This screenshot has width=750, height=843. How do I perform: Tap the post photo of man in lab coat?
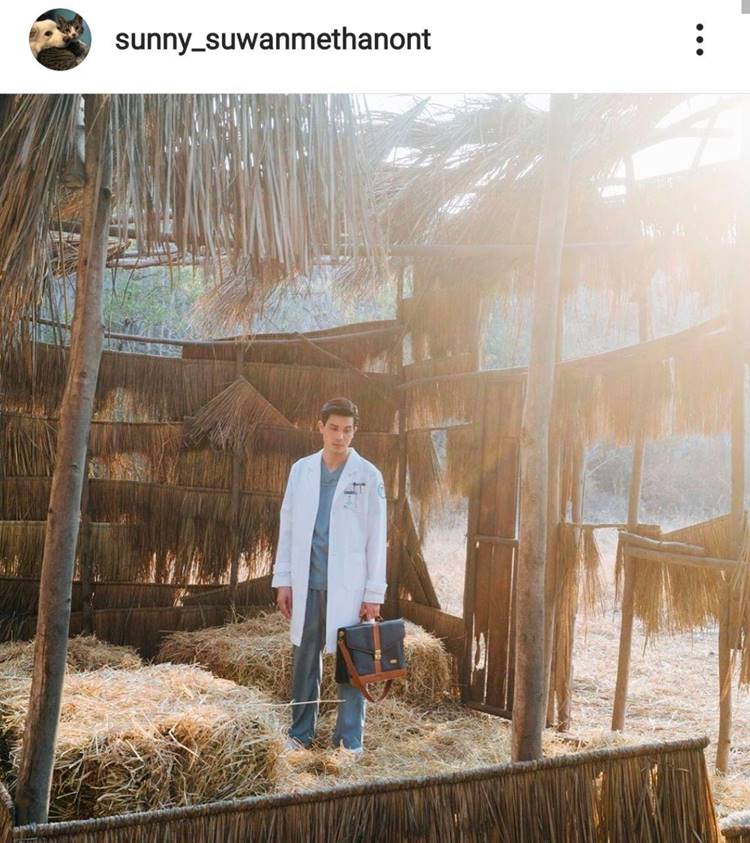(x=375, y=468)
